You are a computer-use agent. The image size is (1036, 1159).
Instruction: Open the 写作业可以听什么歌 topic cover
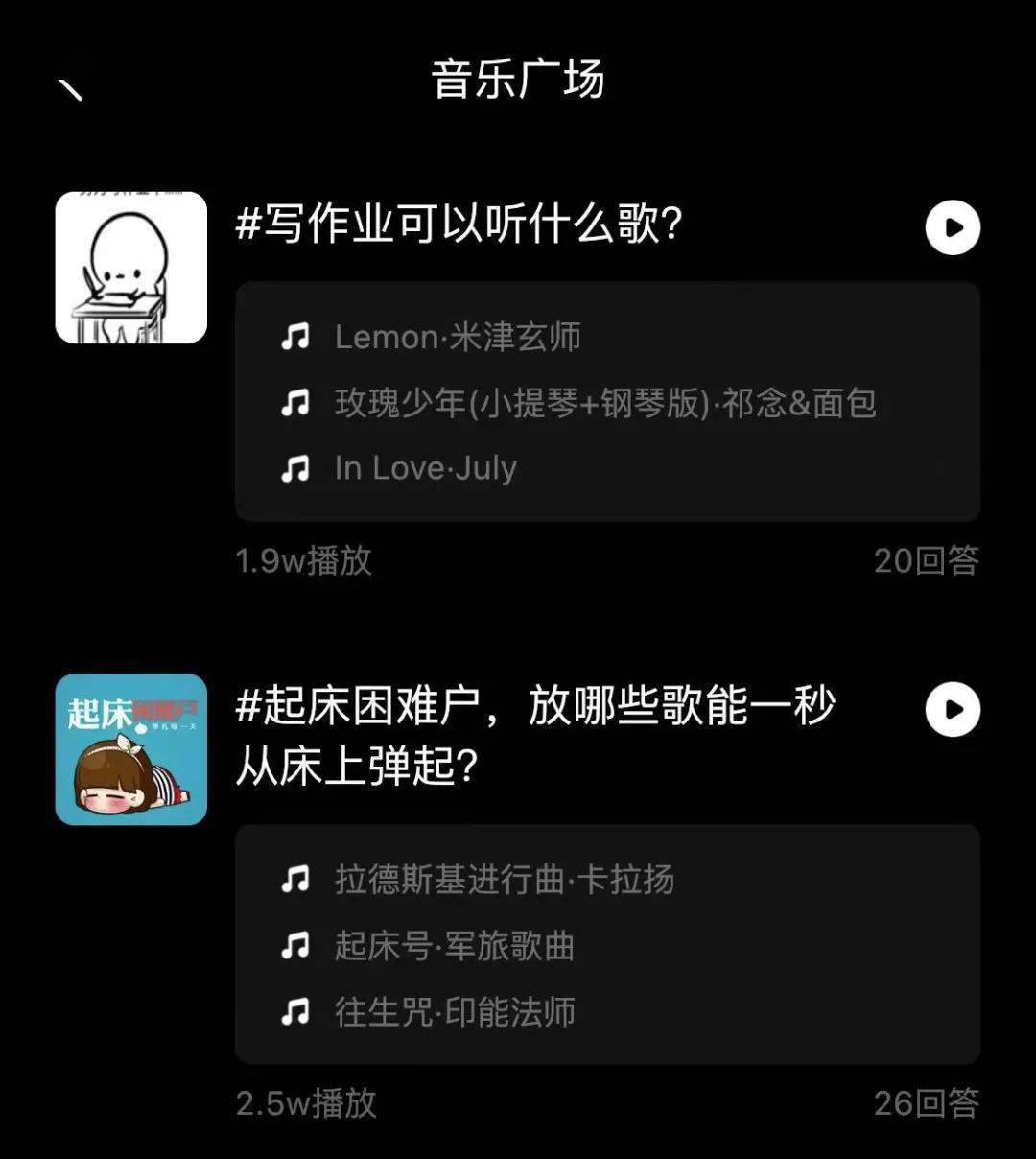pos(131,268)
